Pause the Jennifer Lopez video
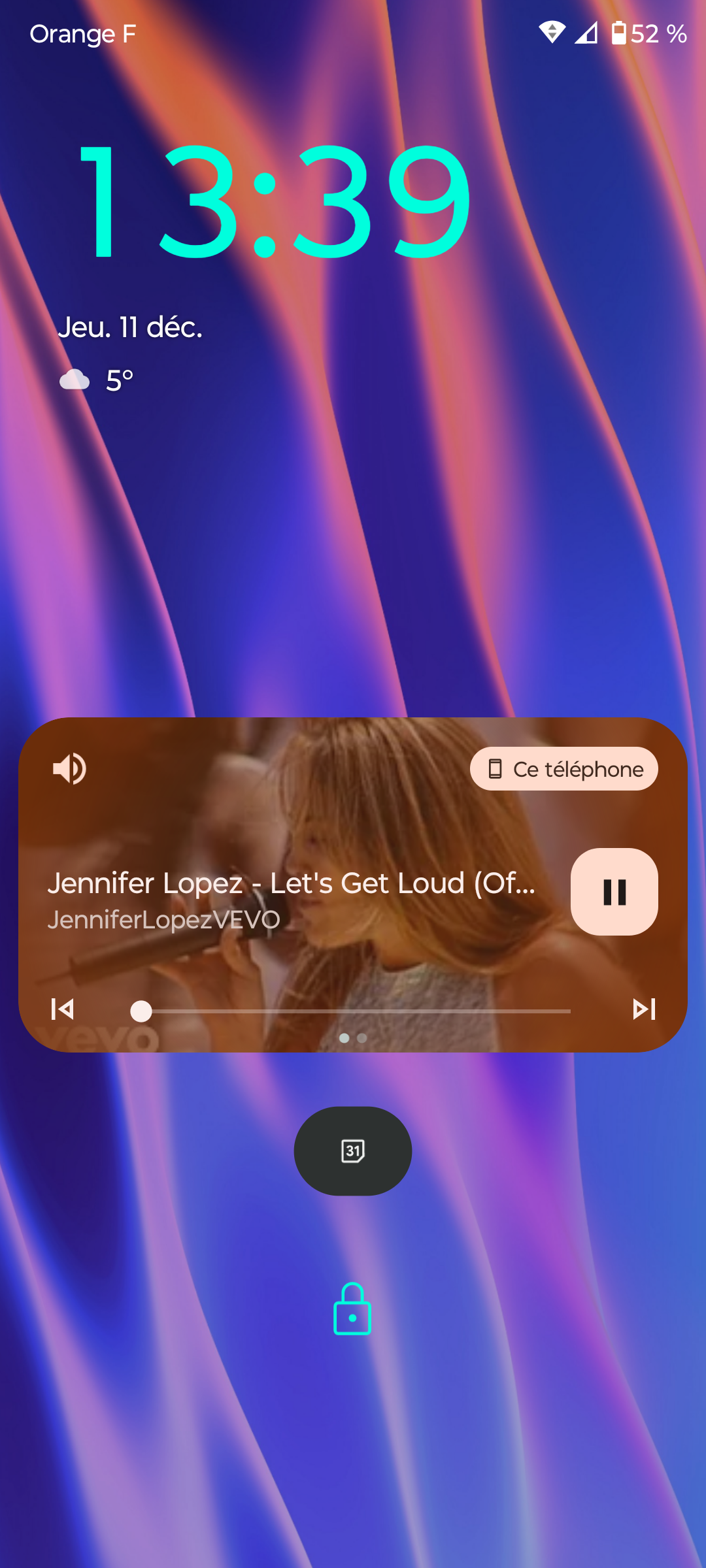The image size is (706, 1568). pos(613,892)
